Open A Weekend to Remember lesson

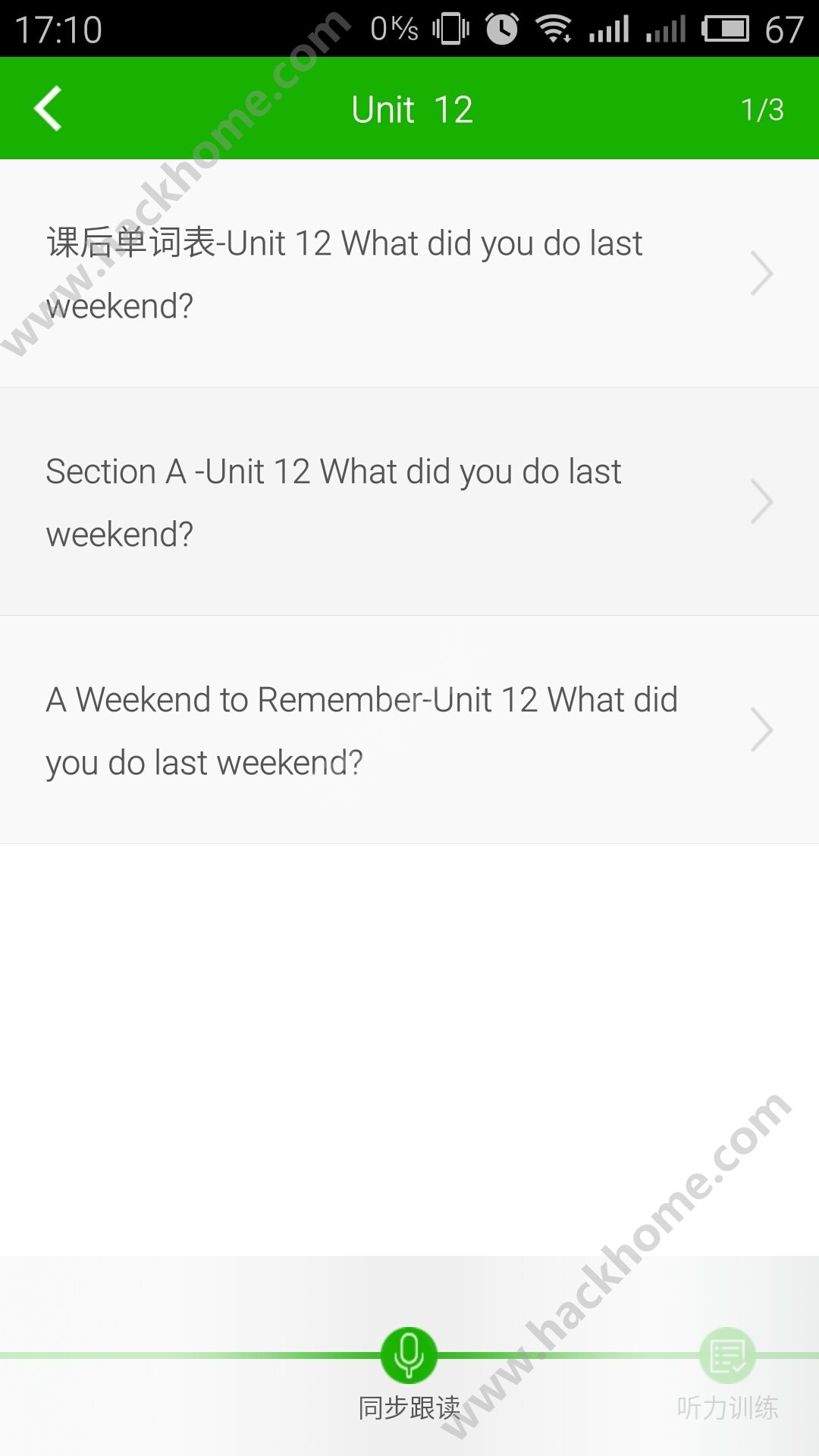click(409, 730)
